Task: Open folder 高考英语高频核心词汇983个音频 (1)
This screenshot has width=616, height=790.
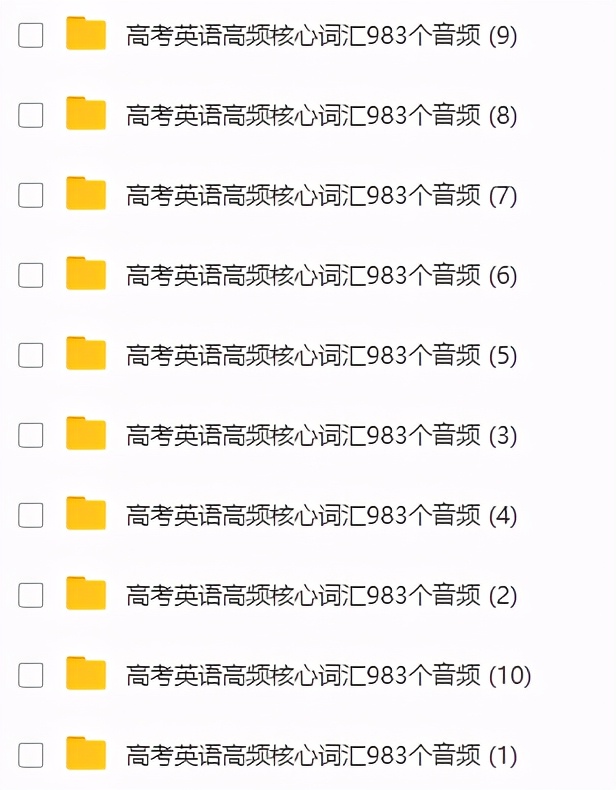Action: pyautogui.click(x=320, y=755)
